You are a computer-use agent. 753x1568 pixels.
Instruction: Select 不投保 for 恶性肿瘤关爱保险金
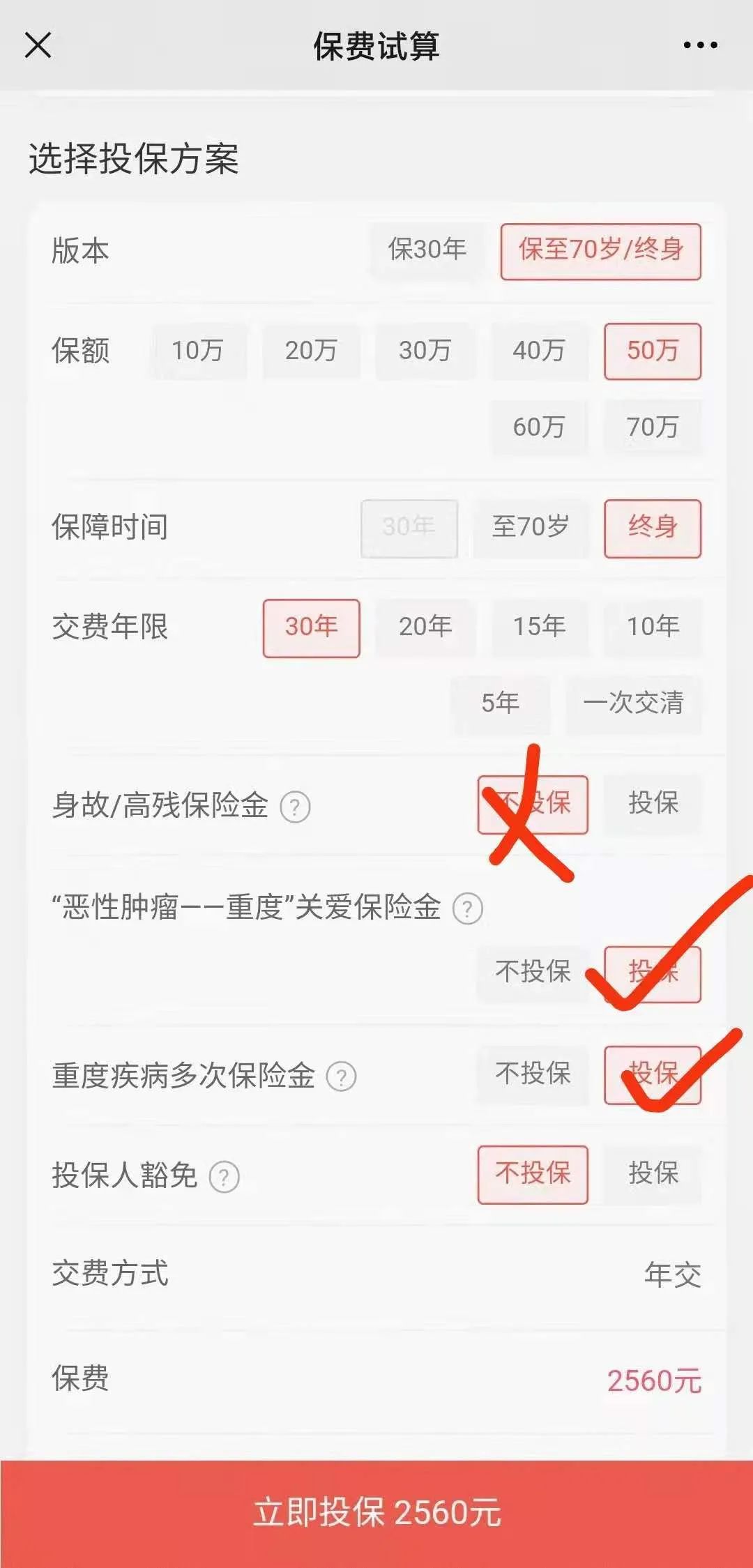click(533, 972)
